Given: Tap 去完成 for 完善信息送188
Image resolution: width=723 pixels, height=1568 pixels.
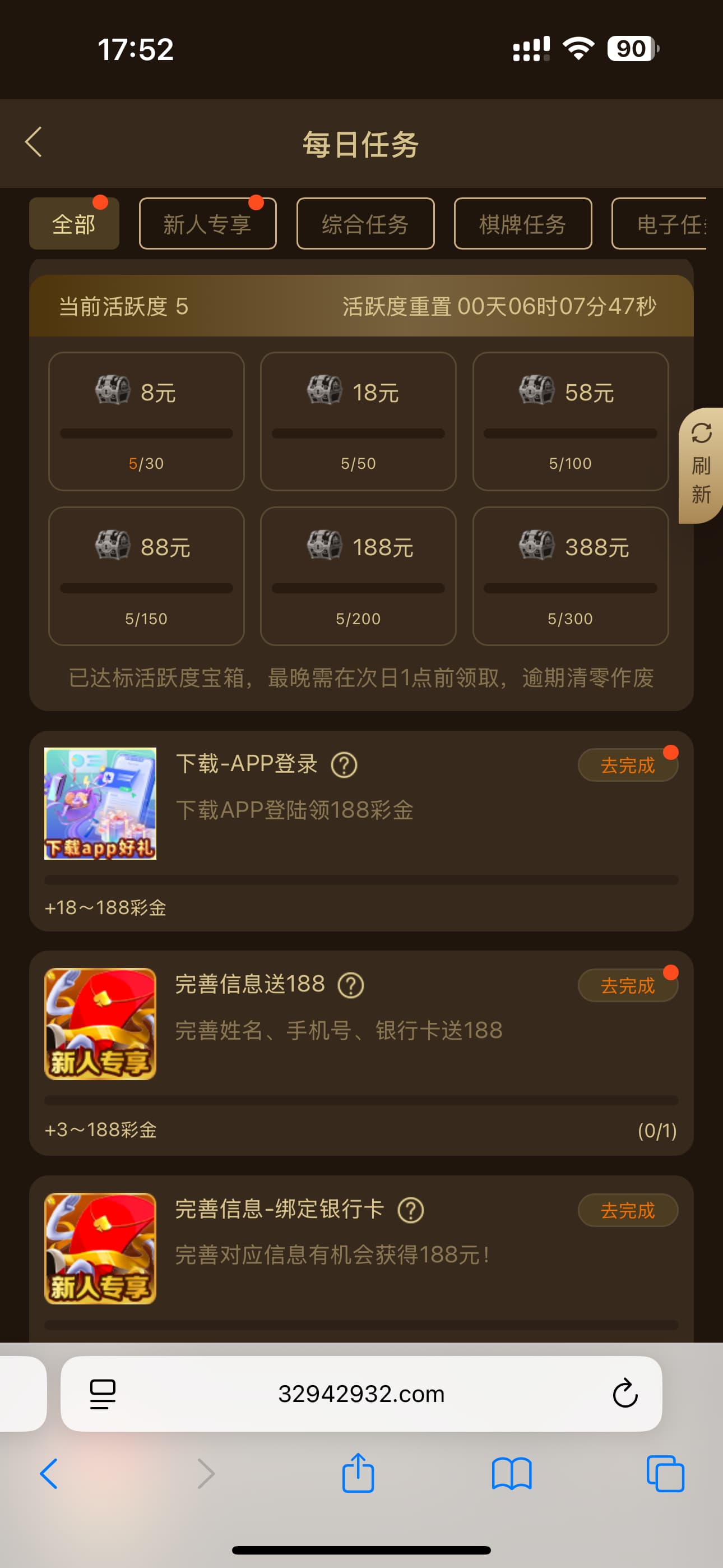Looking at the screenshot, I should [628, 985].
